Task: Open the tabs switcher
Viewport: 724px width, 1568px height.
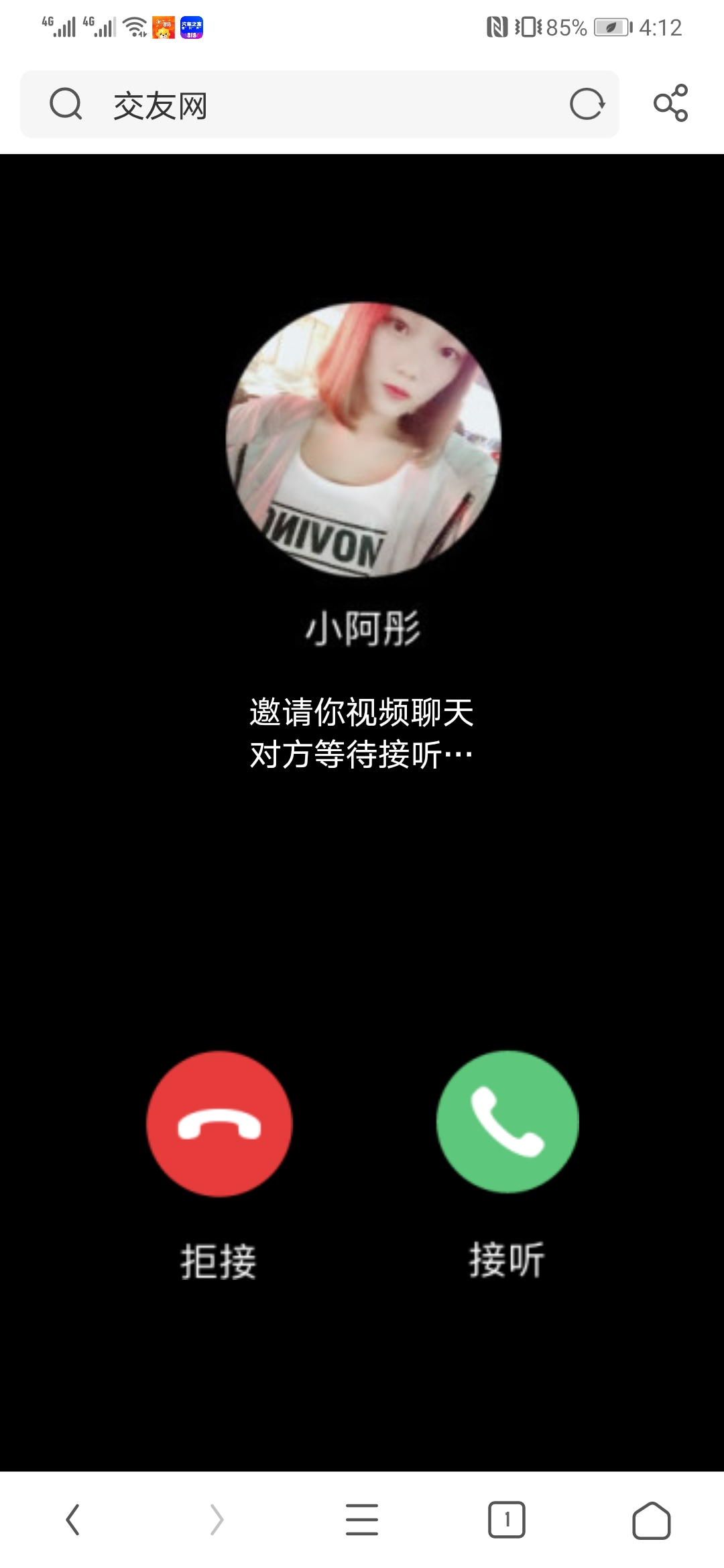Action: (507, 1519)
